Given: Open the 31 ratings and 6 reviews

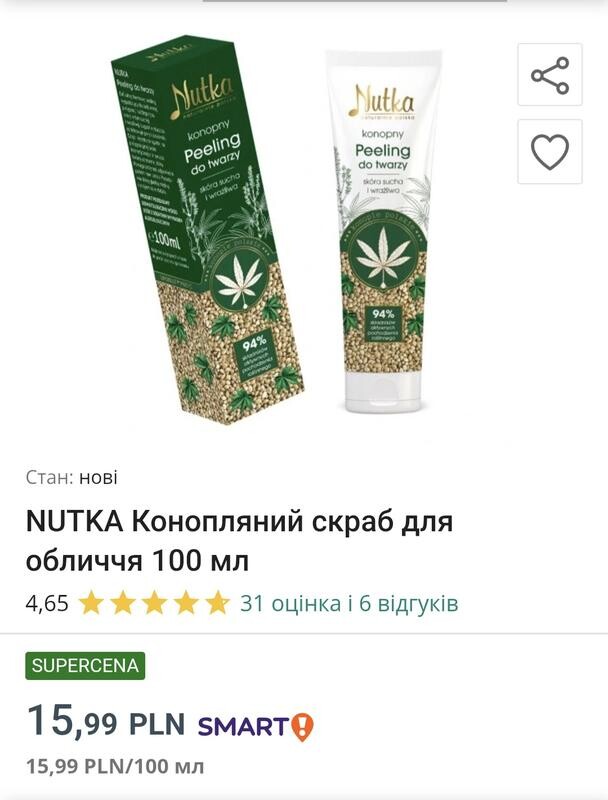Looking at the screenshot, I should pos(349,603).
